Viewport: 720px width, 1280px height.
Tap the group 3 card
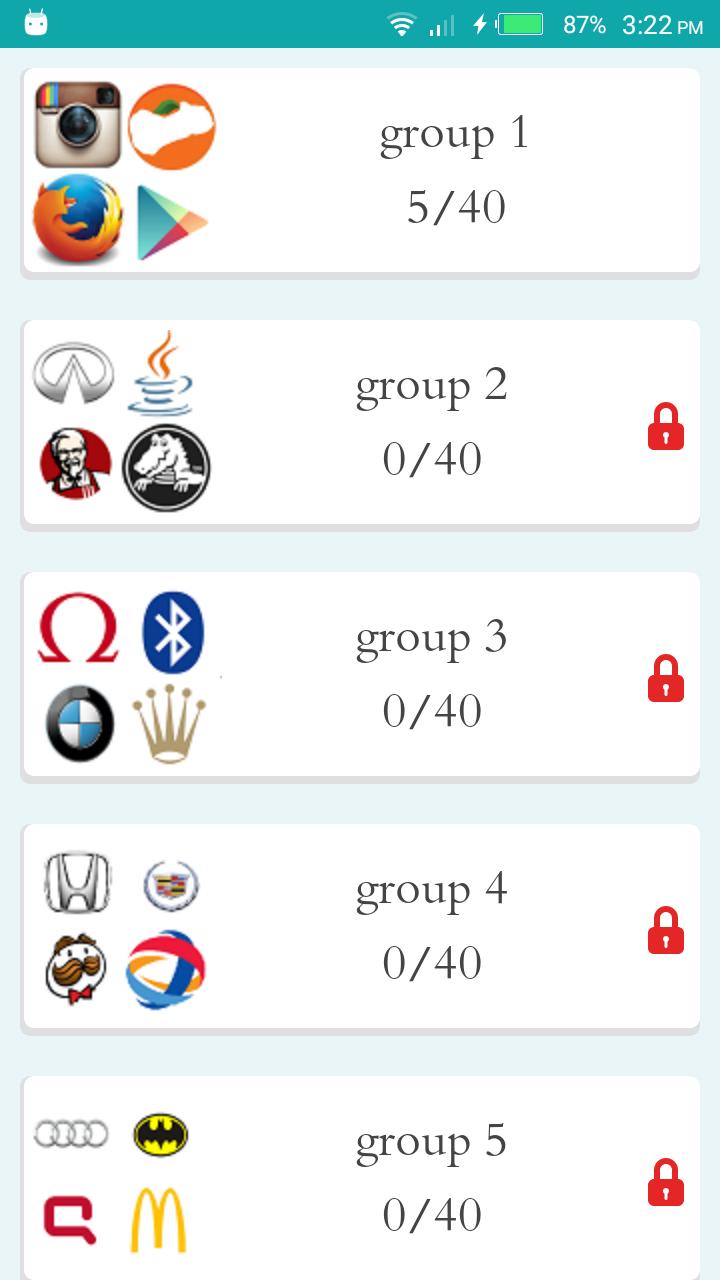360,674
